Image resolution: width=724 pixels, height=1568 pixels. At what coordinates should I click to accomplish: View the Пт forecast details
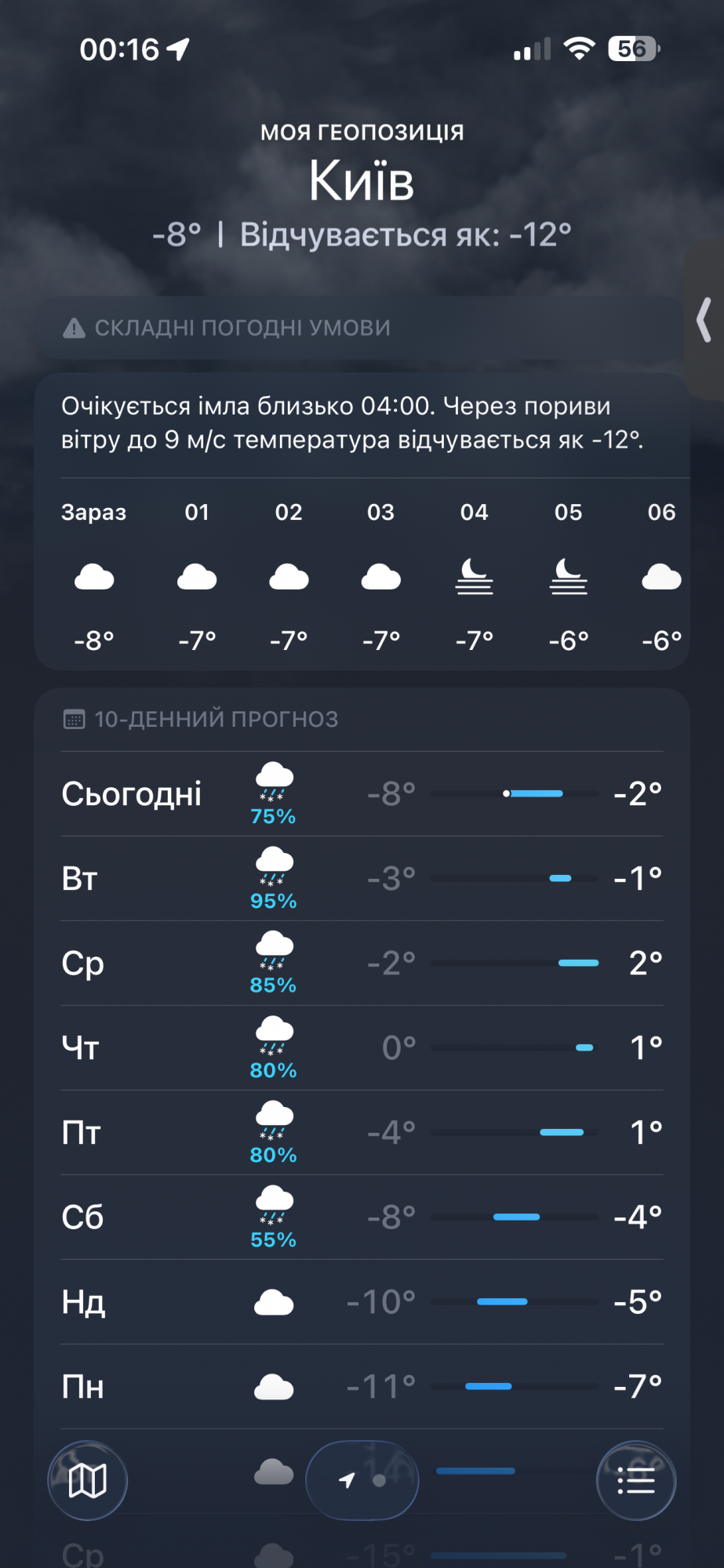click(x=362, y=1133)
